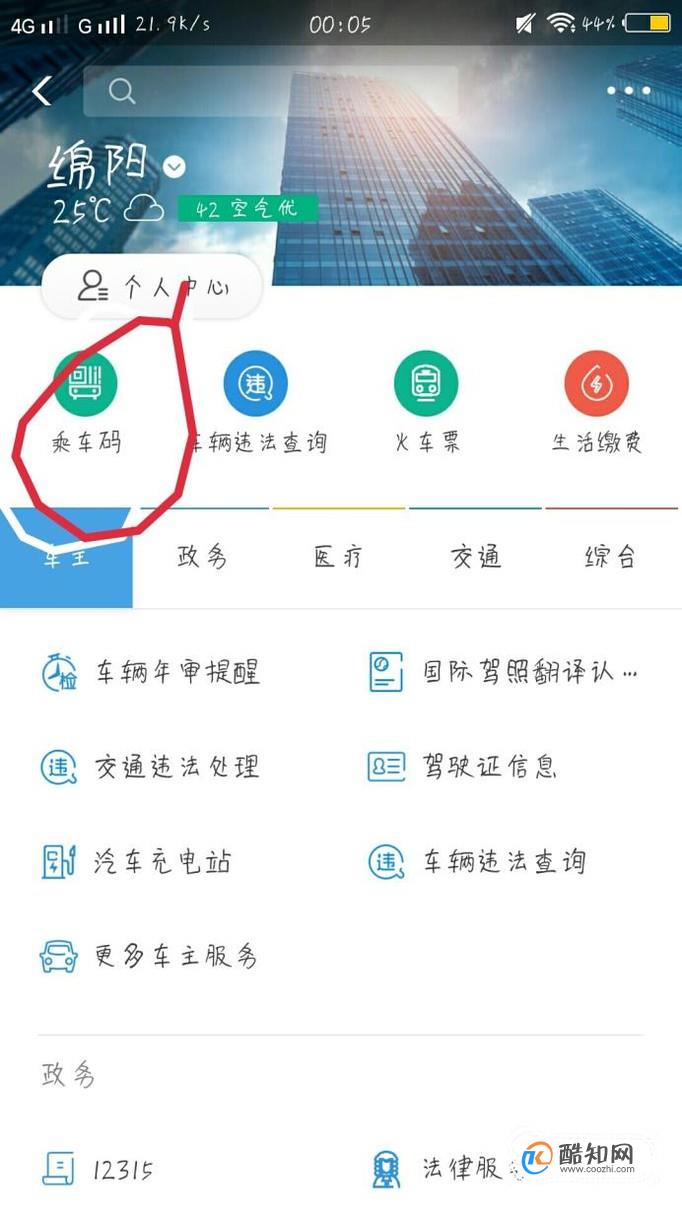Open 车辆年审提醒
682x1212 pixels.
pos(150,672)
